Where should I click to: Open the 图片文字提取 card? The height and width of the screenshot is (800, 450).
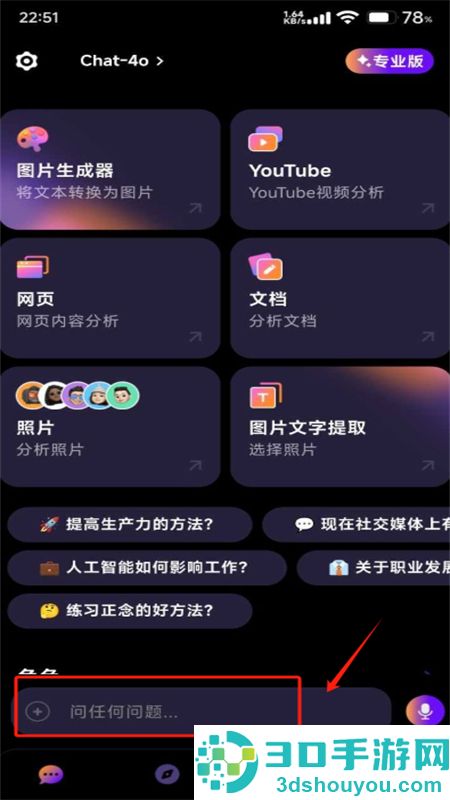[x=340, y=427]
